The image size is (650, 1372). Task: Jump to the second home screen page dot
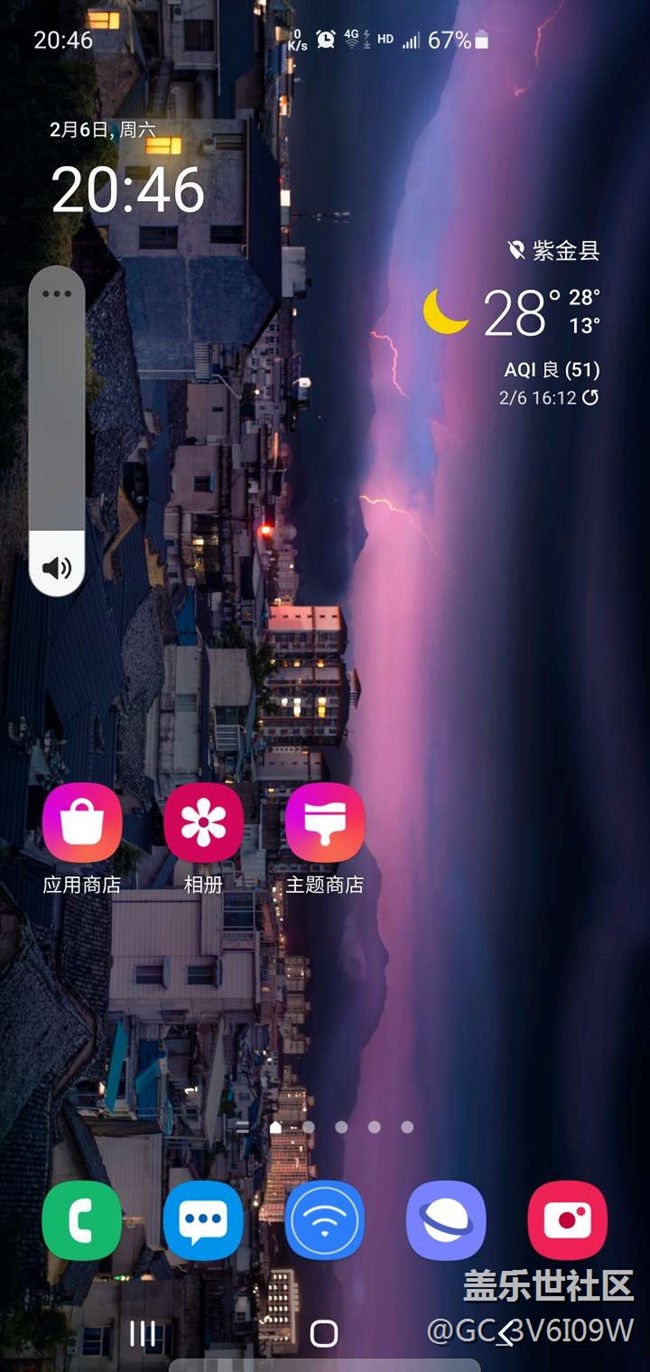[x=309, y=1127]
